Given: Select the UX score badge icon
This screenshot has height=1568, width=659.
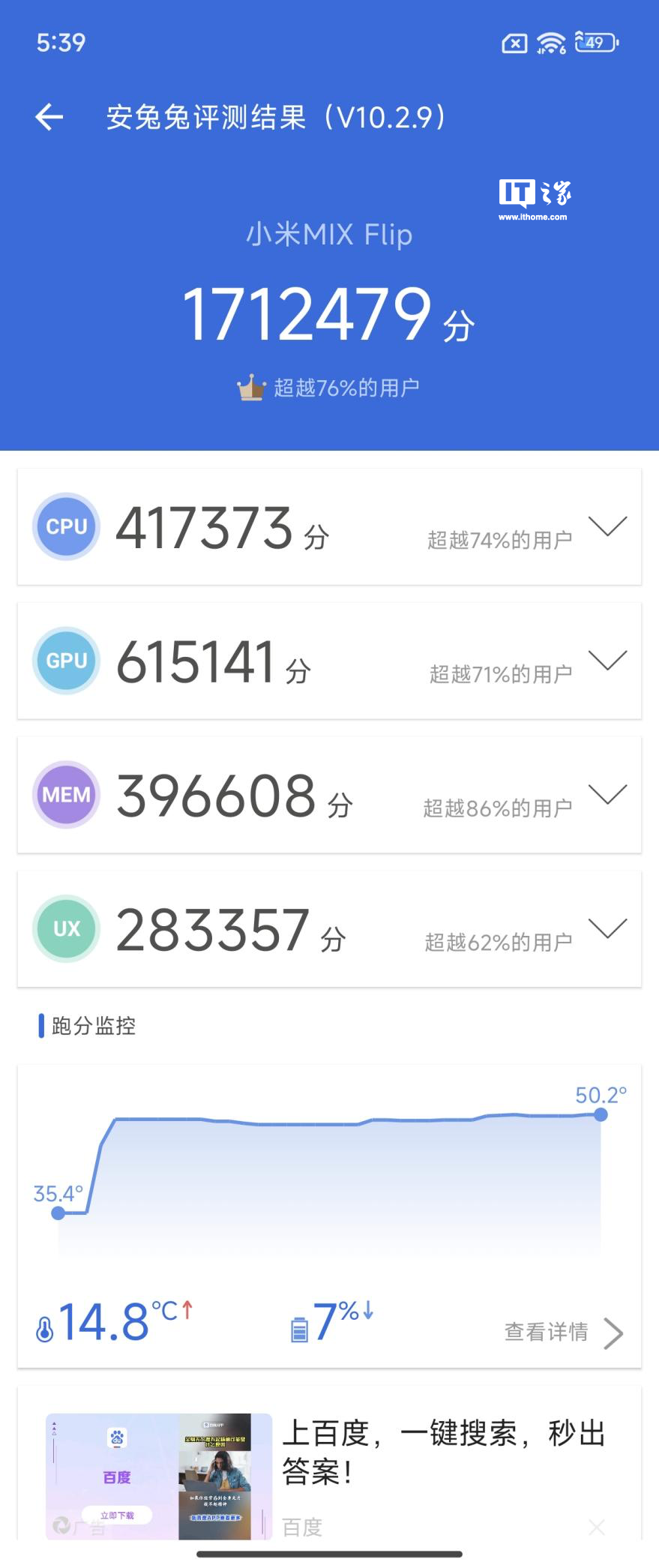Looking at the screenshot, I should click(66, 929).
